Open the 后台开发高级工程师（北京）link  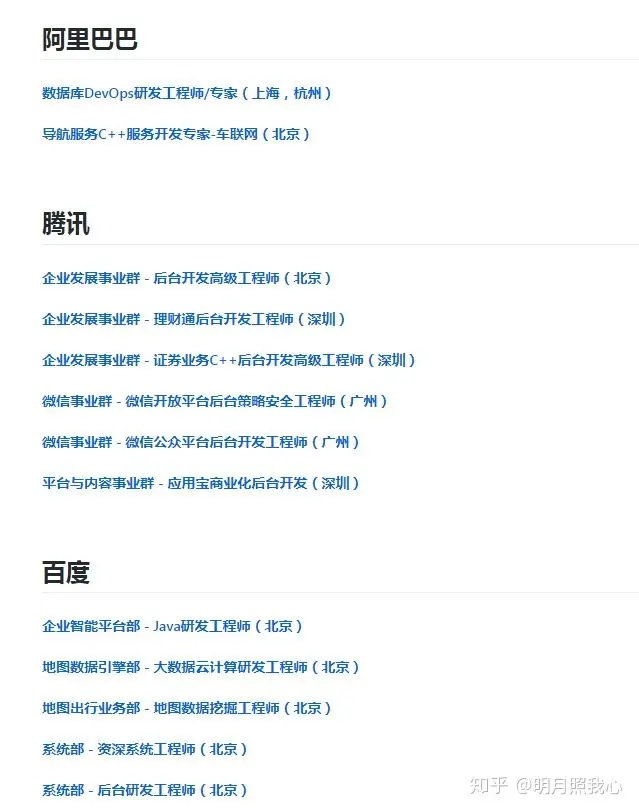(186, 278)
